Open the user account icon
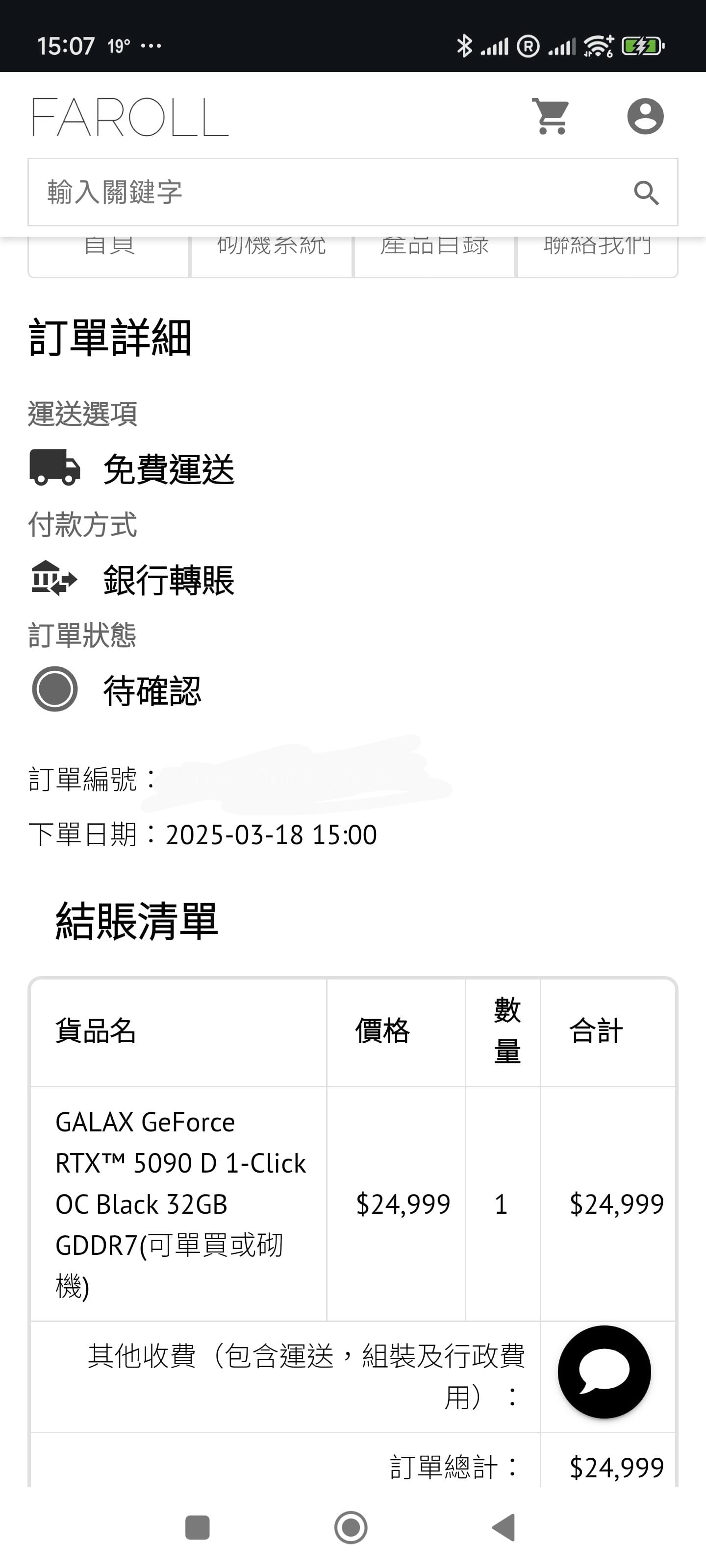The image size is (706, 1568). [645, 116]
